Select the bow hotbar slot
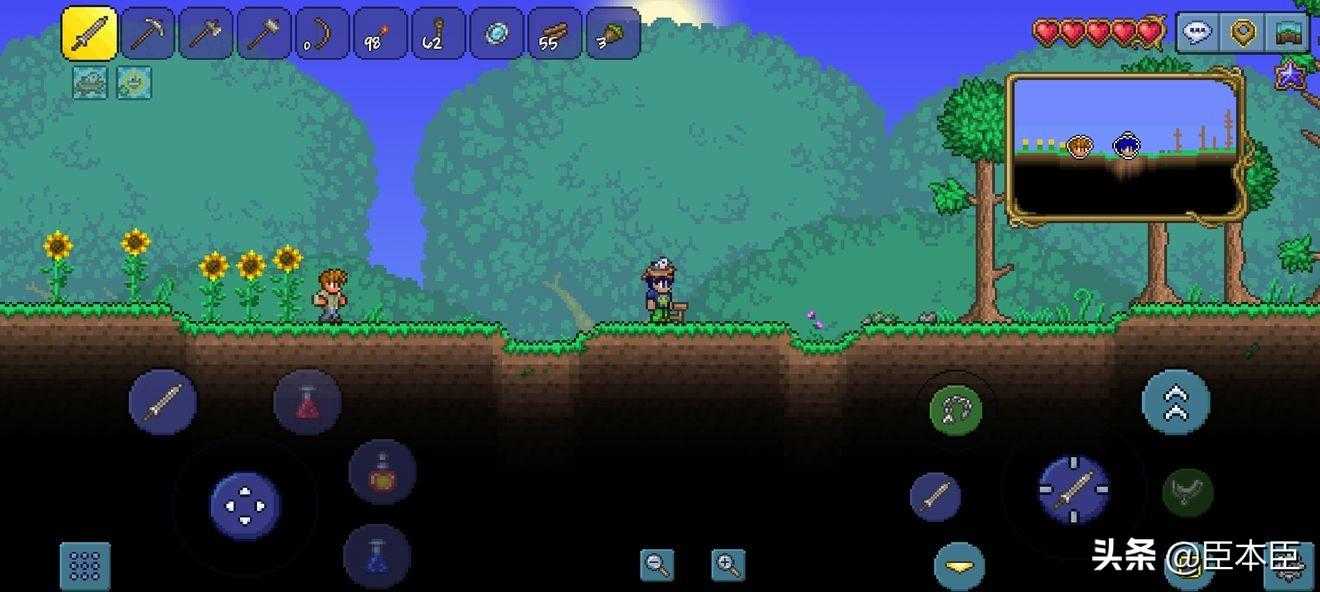Image resolution: width=1320 pixels, height=592 pixels. tap(322, 34)
